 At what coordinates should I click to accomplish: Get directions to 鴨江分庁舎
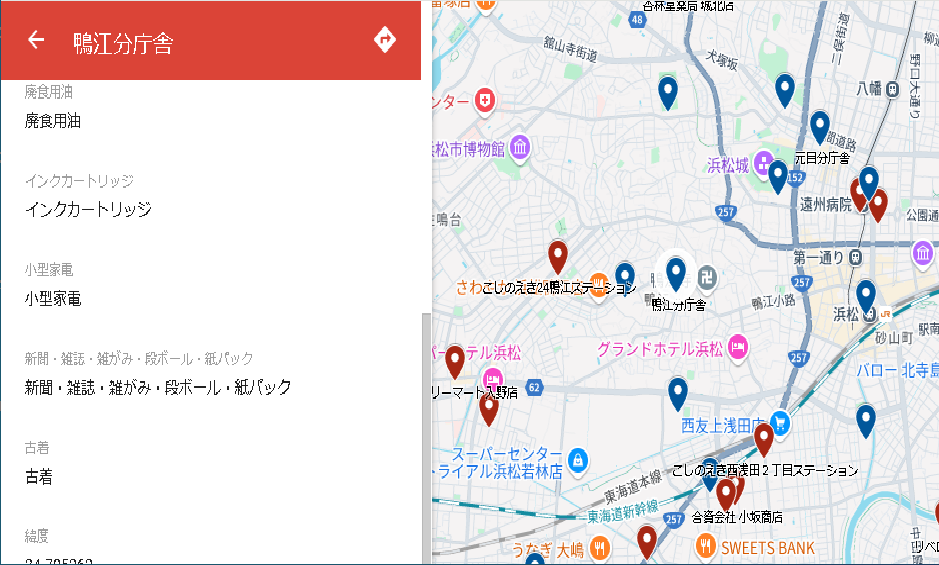[385, 40]
